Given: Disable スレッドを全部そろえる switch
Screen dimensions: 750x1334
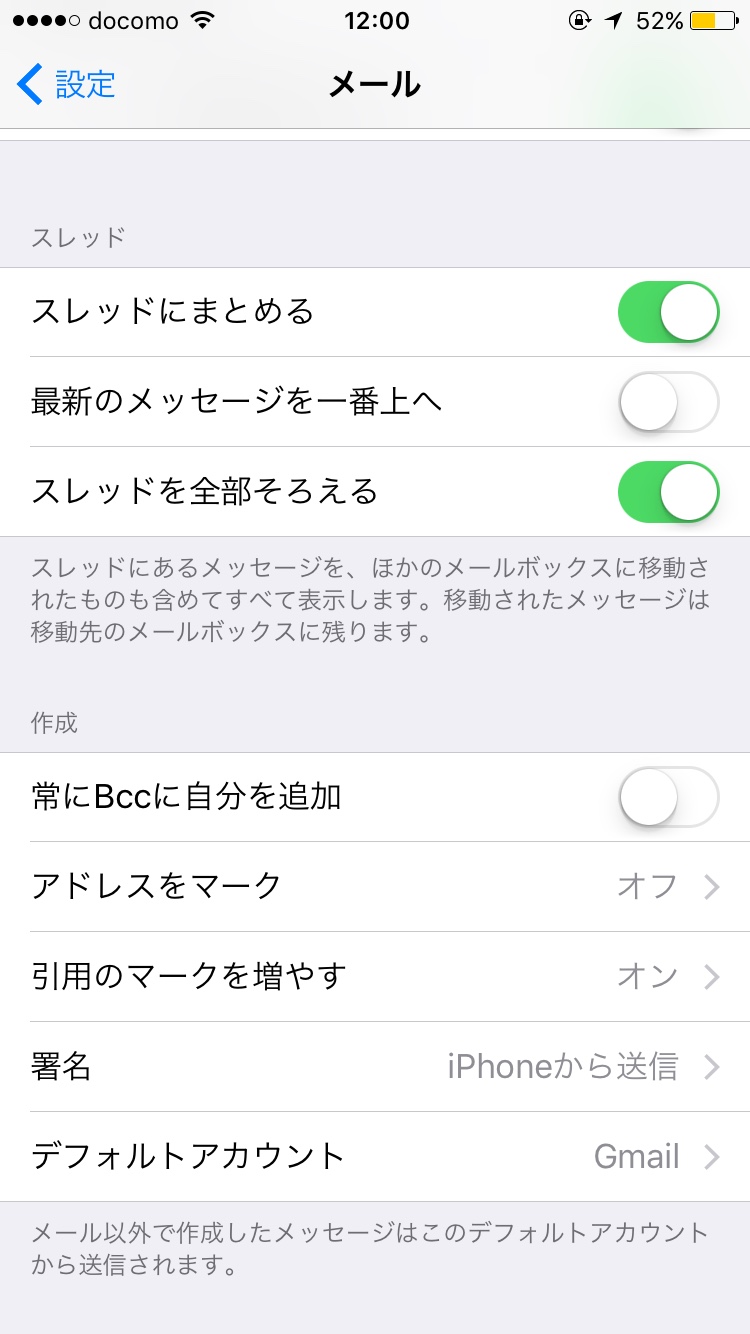Looking at the screenshot, I should click(668, 492).
